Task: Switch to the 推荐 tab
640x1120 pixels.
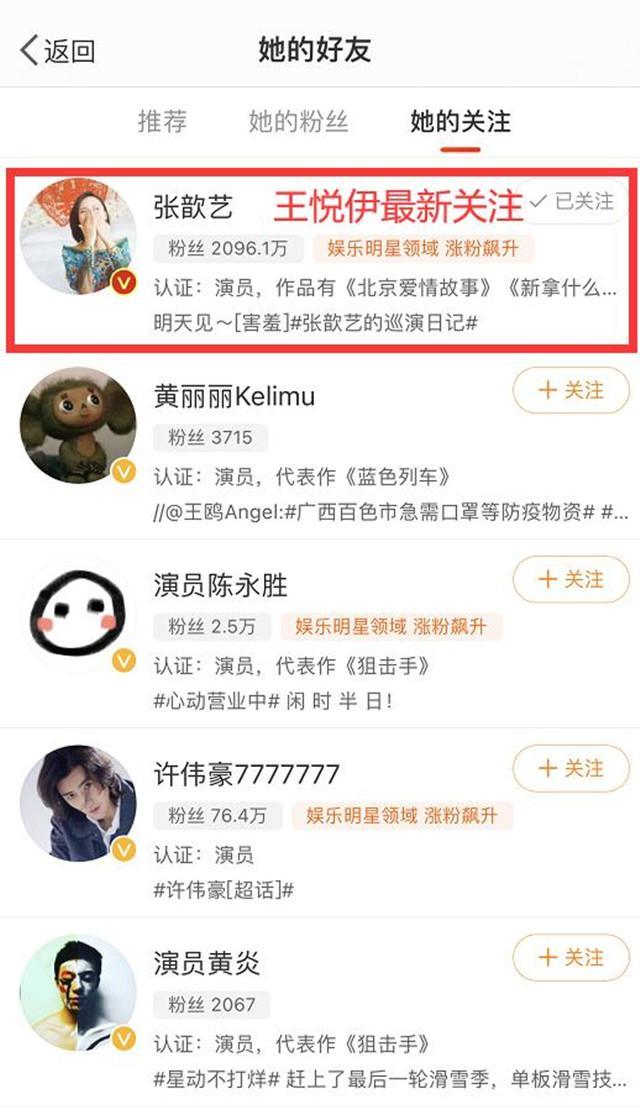Action: click(162, 122)
